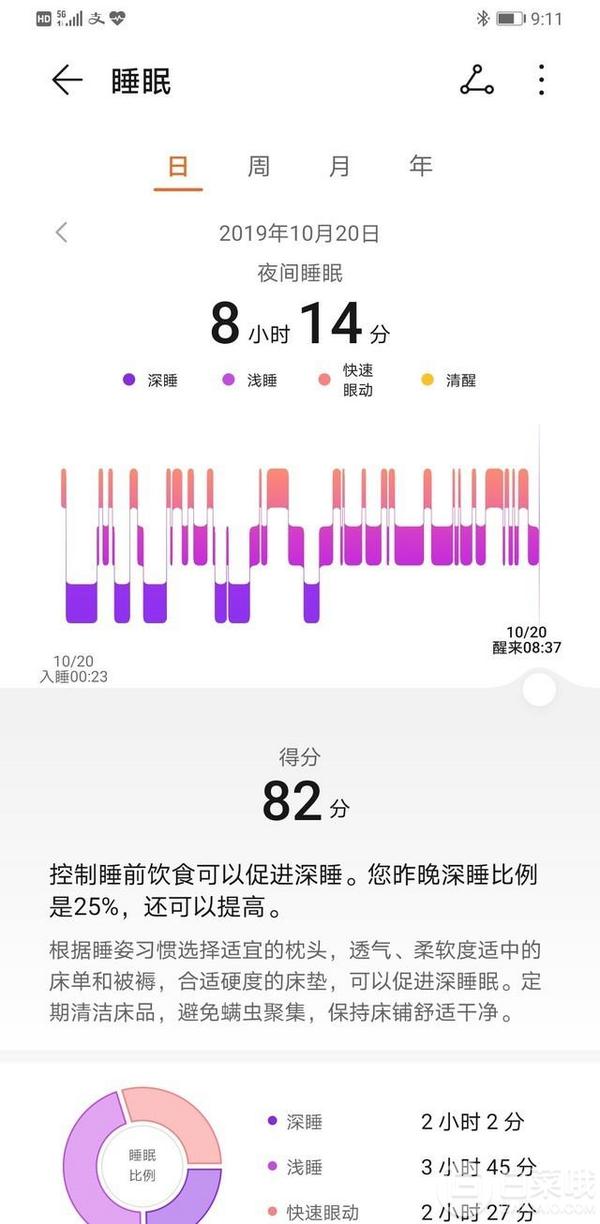Go to the previous day's sleep data
600x1224 pixels.
point(62,233)
